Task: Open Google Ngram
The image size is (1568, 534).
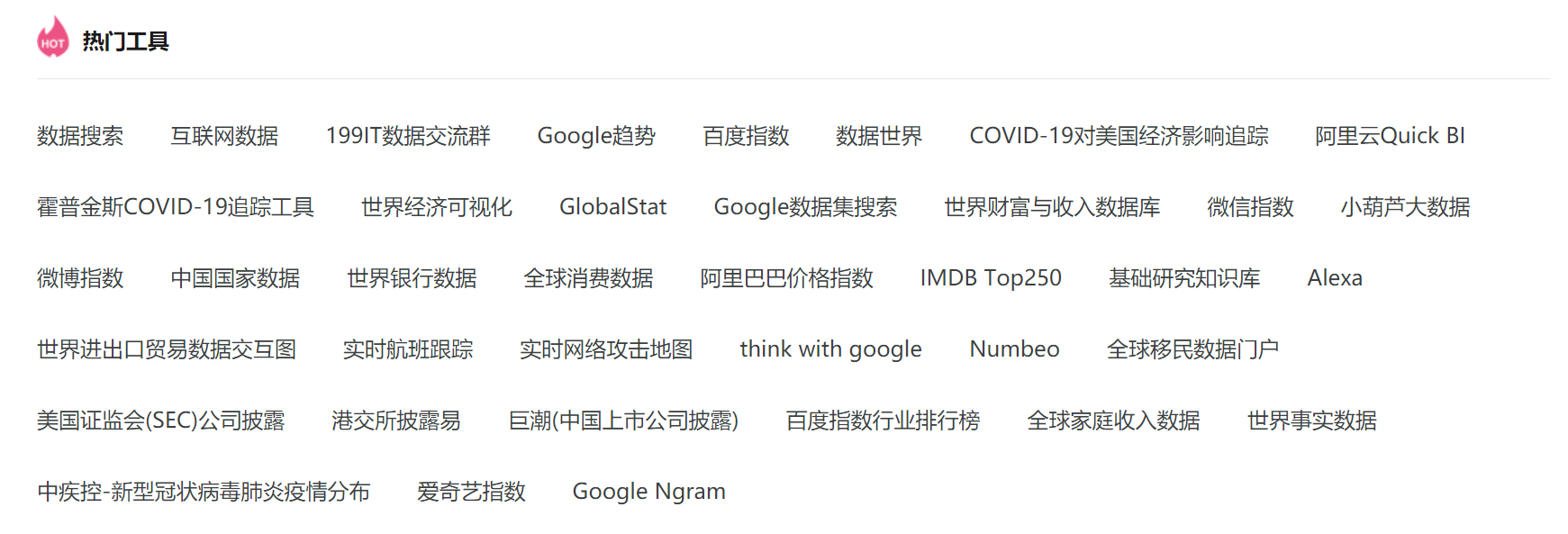Action: click(x=648, y=492)
